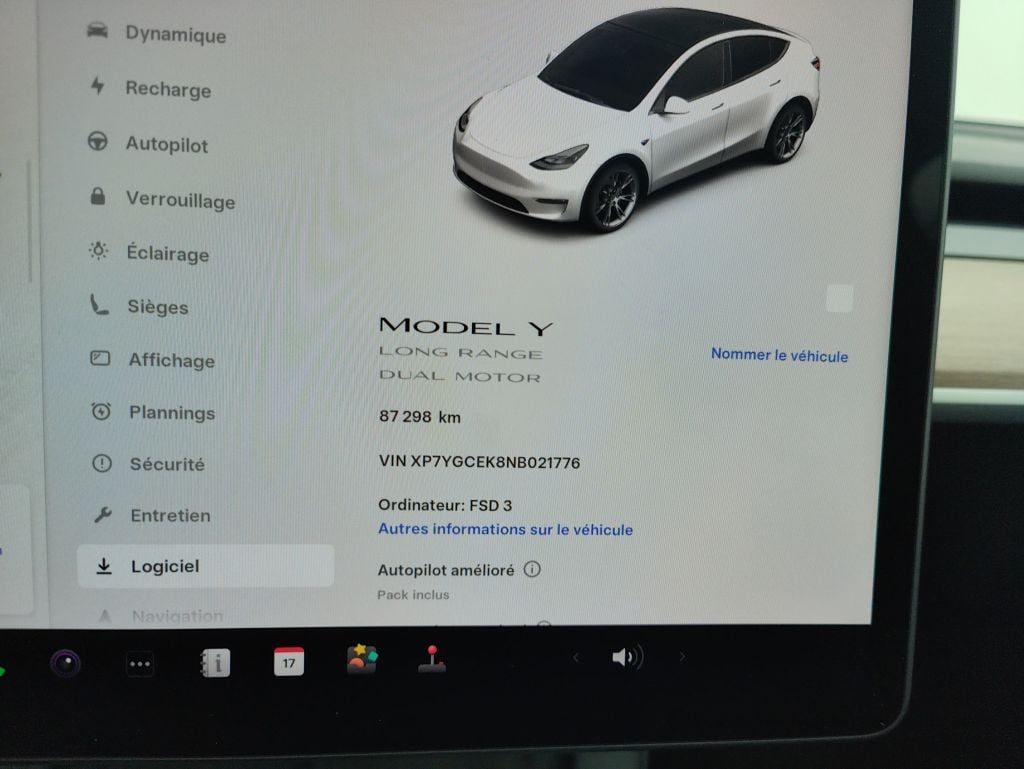Tap Nommer le véhicule link
The width and height of the screenshot is (1024, 769).
click(779, 355)
